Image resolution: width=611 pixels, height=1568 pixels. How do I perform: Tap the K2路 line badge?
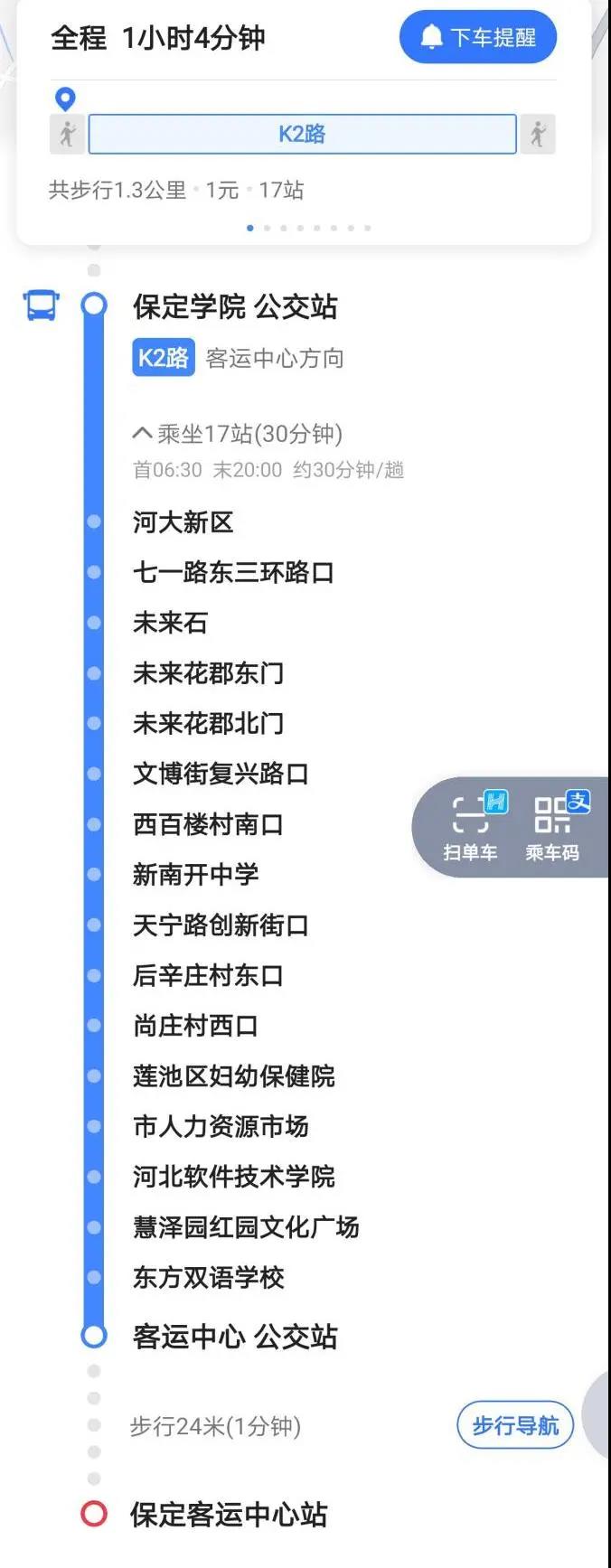(x=164, y=358)
